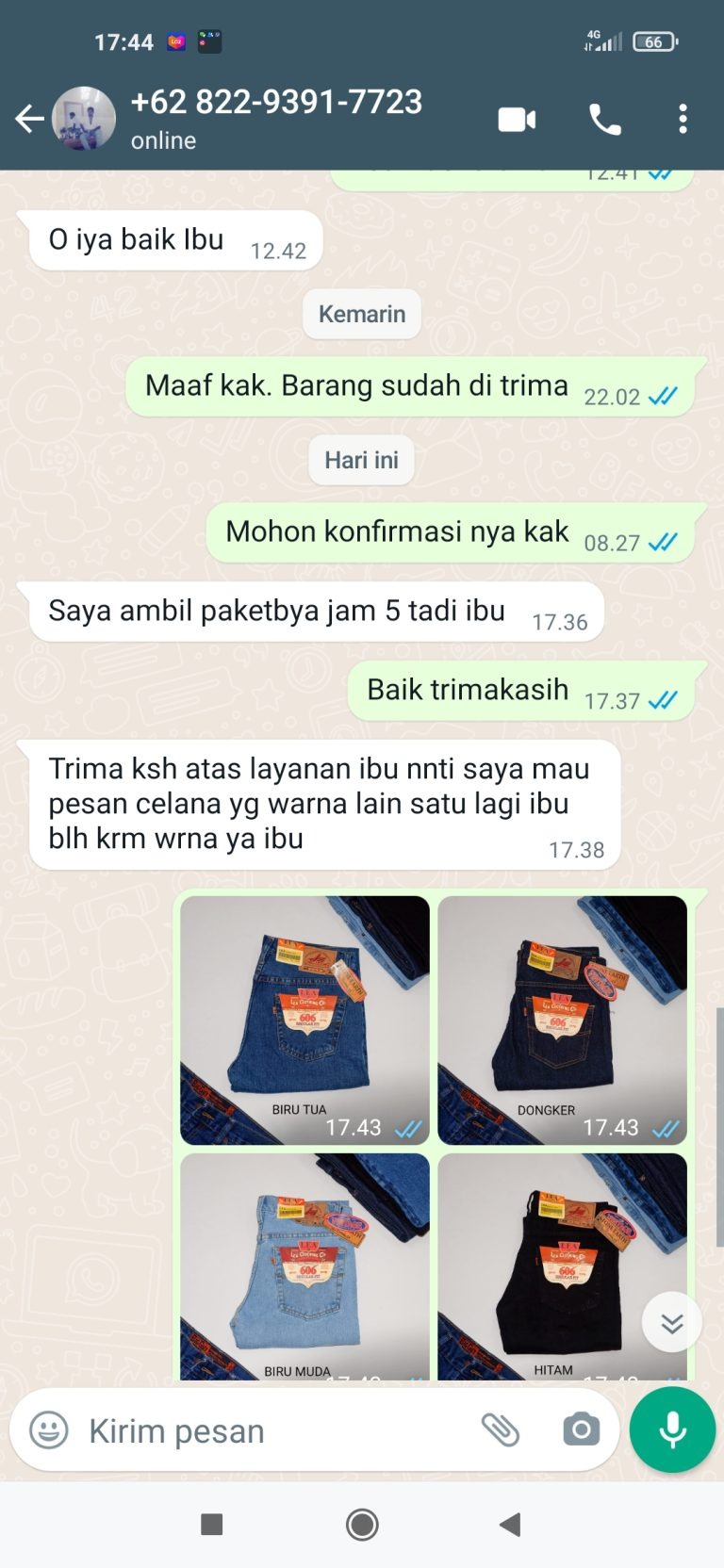Open the HITAM jeans photo
Screen dimensions: 724x1568
point(547,1265)
